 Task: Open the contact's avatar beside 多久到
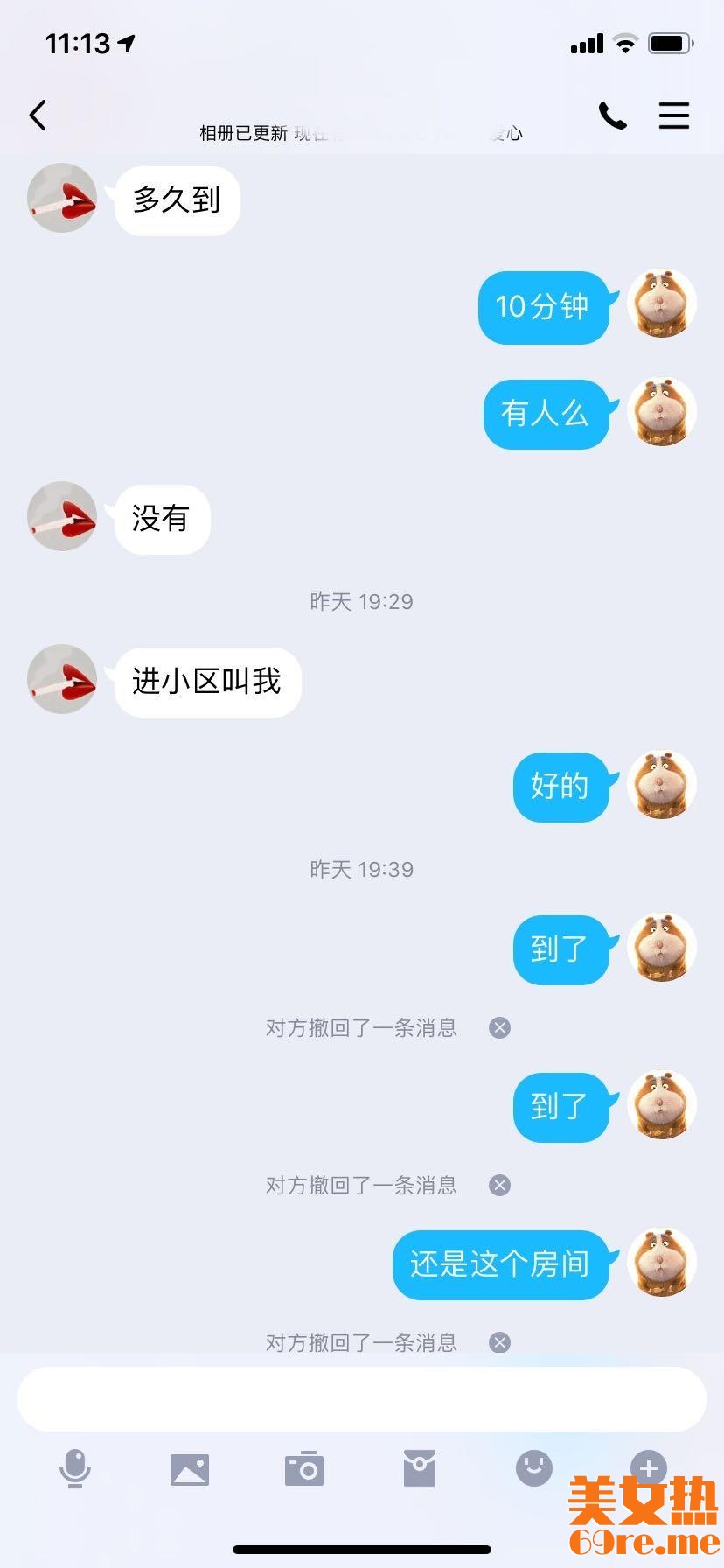pos(62,198)
